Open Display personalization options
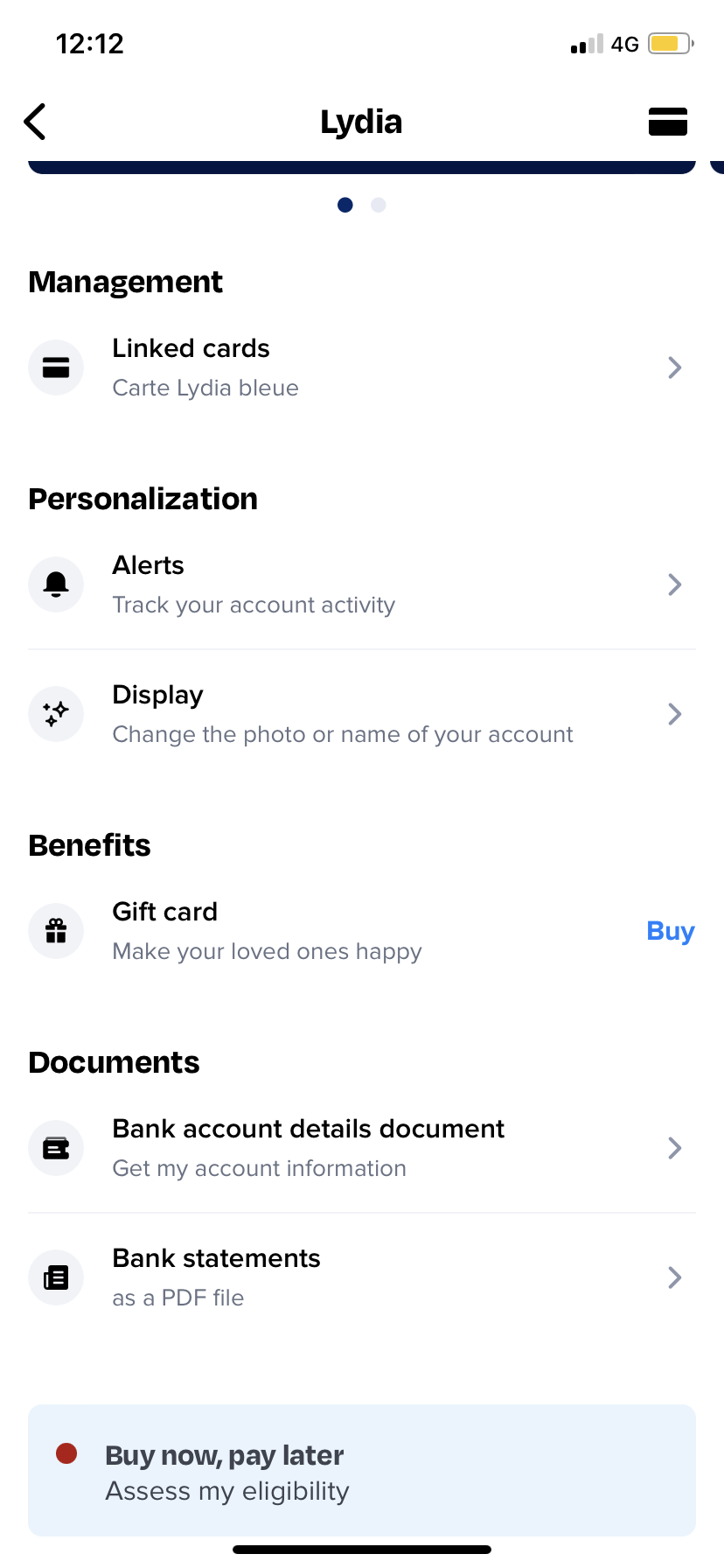724x1568 pixels. click(x=362, y=714)
